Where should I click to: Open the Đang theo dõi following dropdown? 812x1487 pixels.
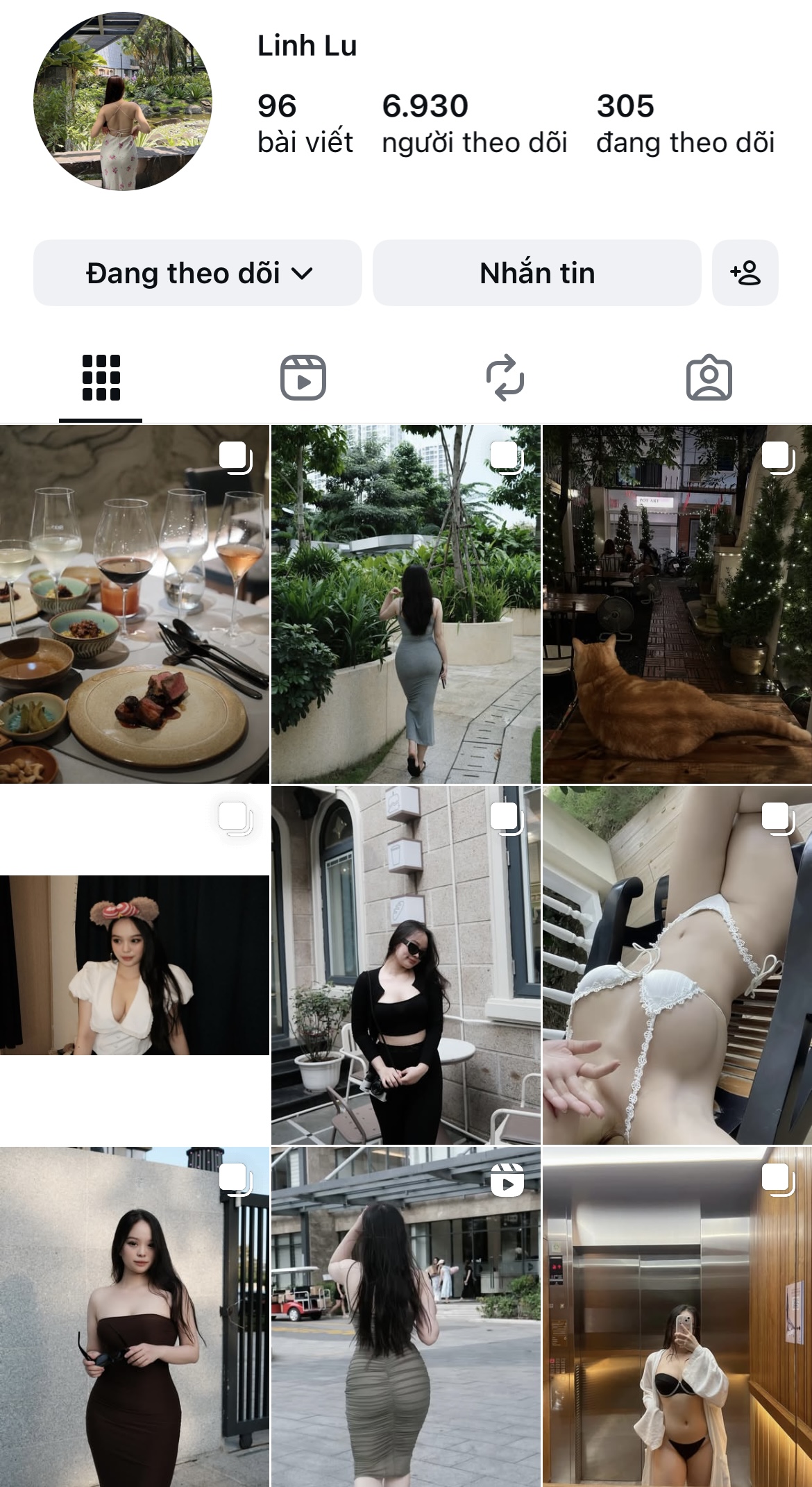pos(197,273)
